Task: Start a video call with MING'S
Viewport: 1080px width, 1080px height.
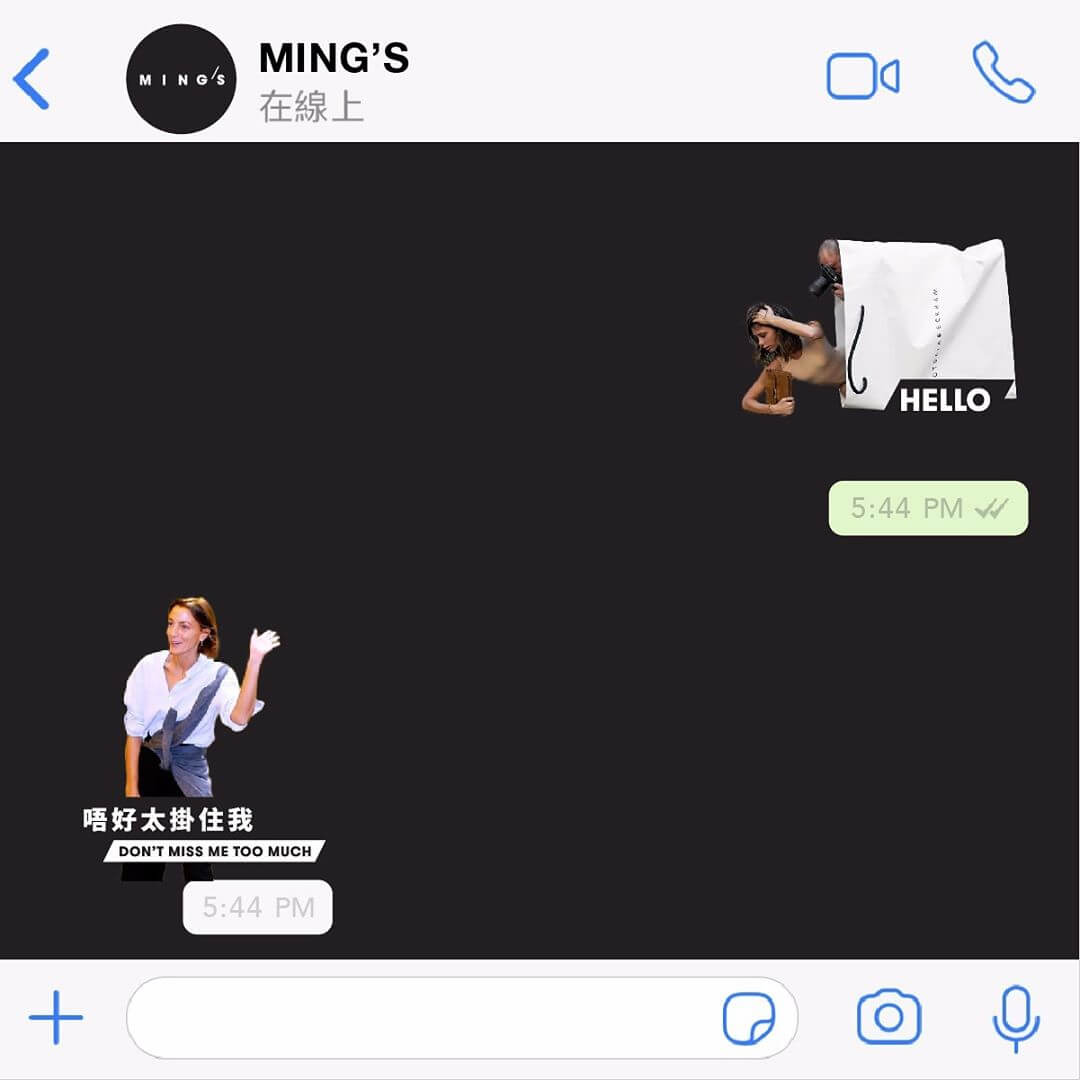Action: pyautogui.click(x=862, y=77)
